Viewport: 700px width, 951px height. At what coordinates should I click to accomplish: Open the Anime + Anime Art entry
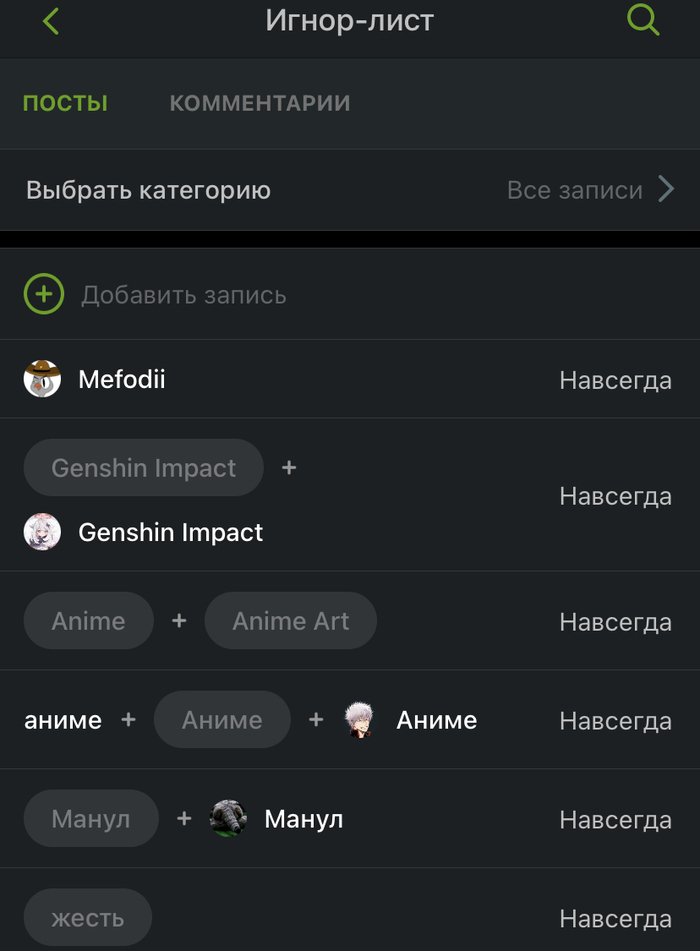350,621
